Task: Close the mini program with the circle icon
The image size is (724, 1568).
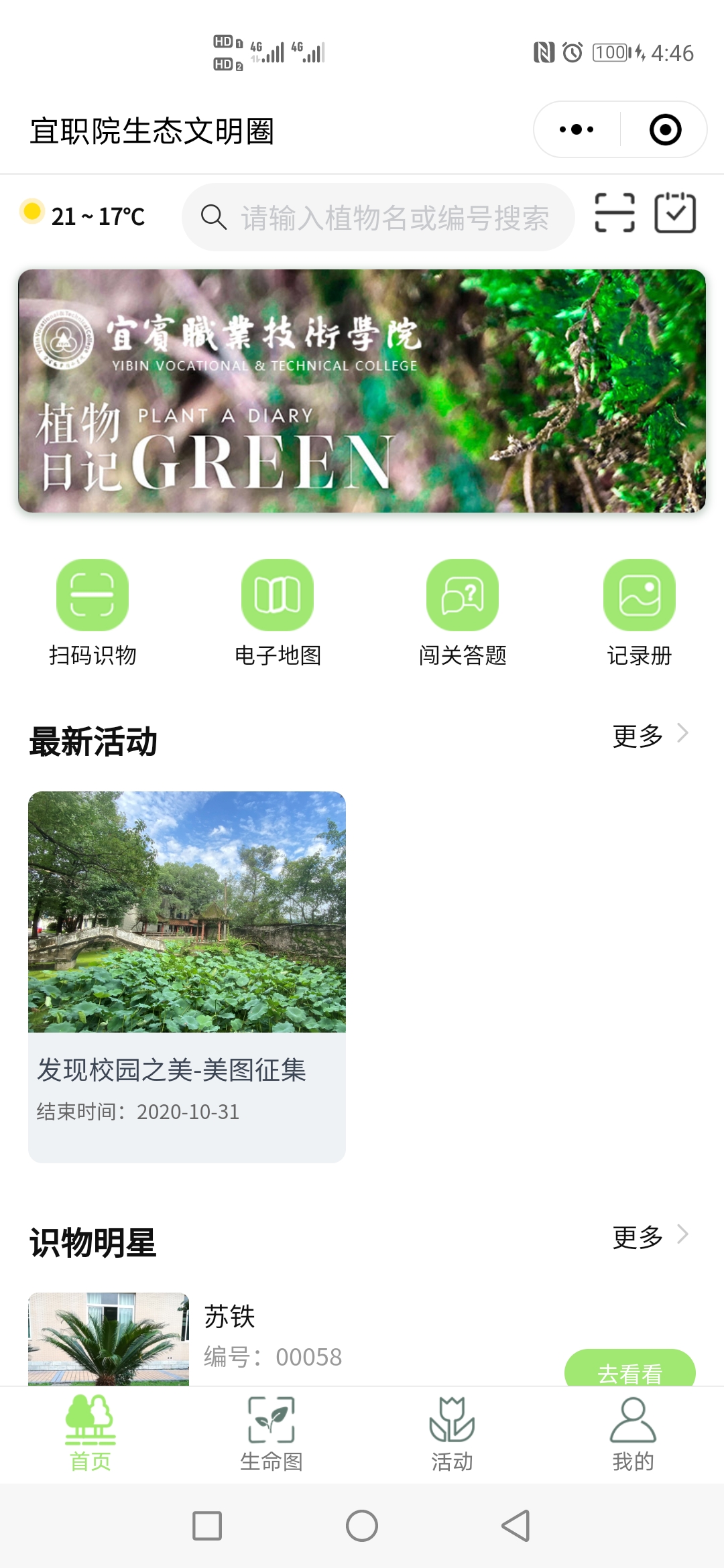Action: tap(665, 129)
